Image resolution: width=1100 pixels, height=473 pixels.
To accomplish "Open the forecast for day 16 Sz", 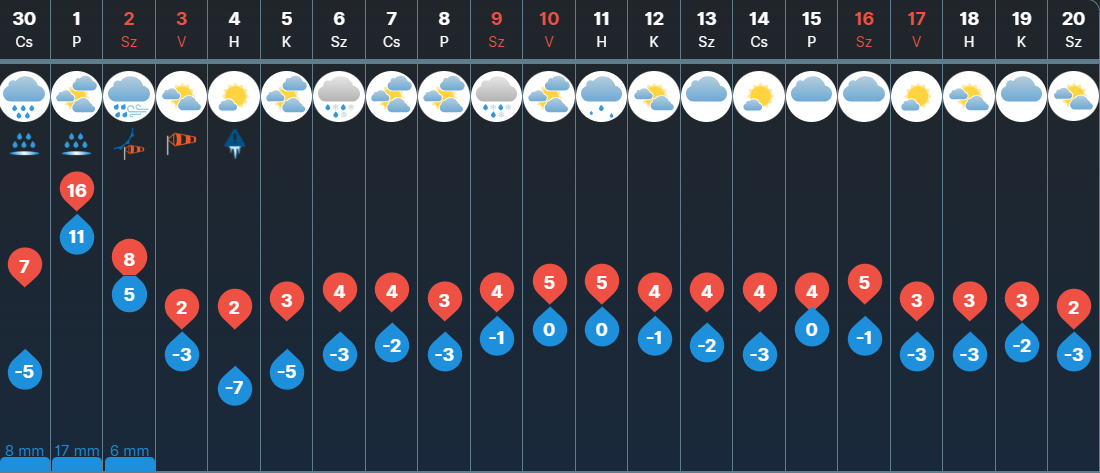I will coord(864,30).
